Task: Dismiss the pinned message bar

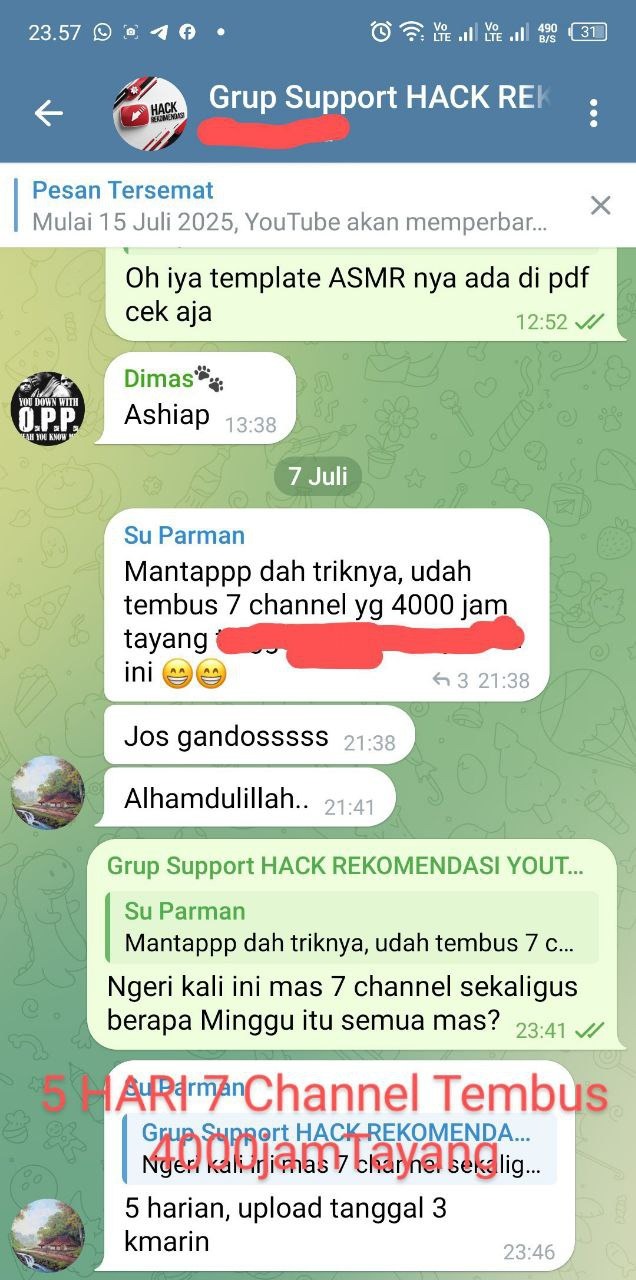Action: 600,205
